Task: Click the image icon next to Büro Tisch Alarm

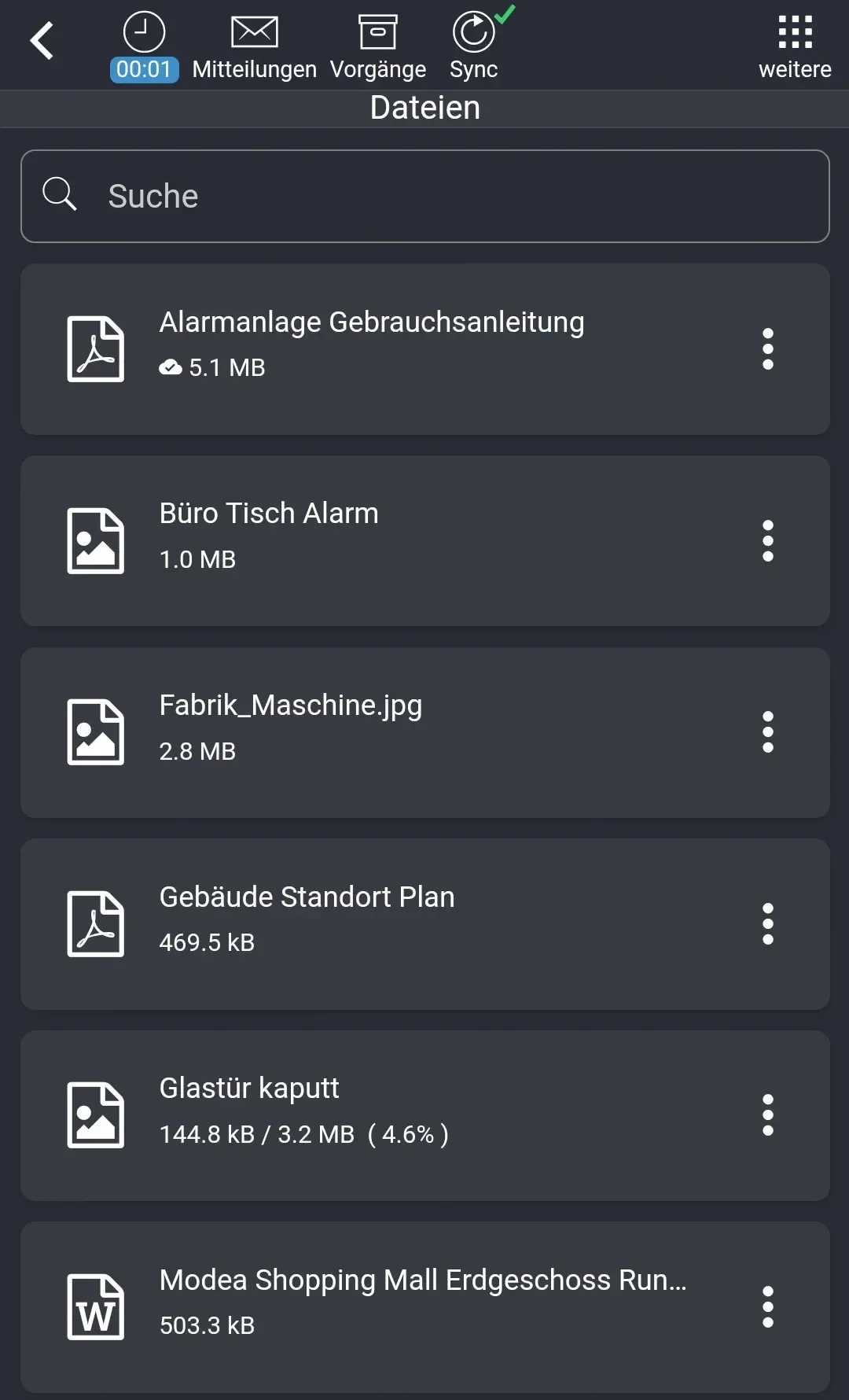Action: [x=94, y=540]
